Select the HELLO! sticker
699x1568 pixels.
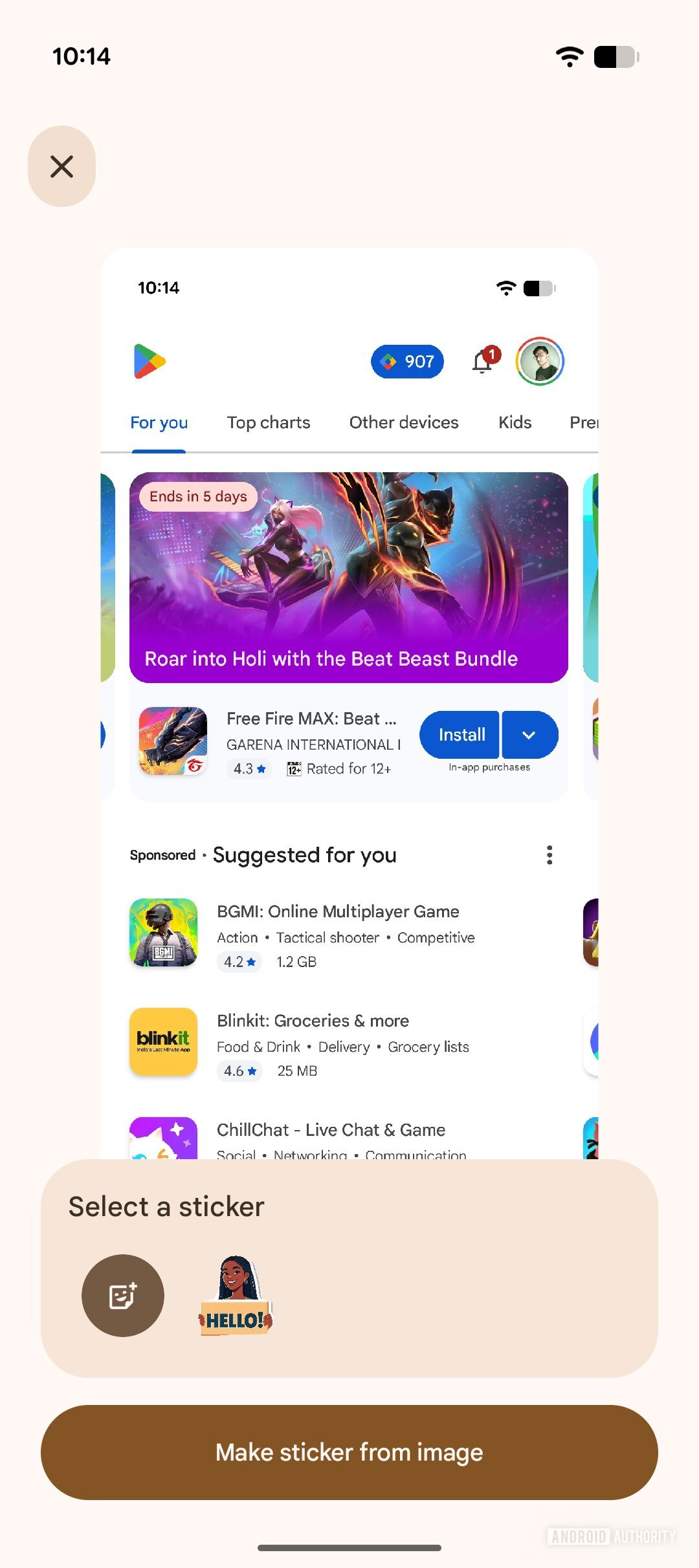236,1296
